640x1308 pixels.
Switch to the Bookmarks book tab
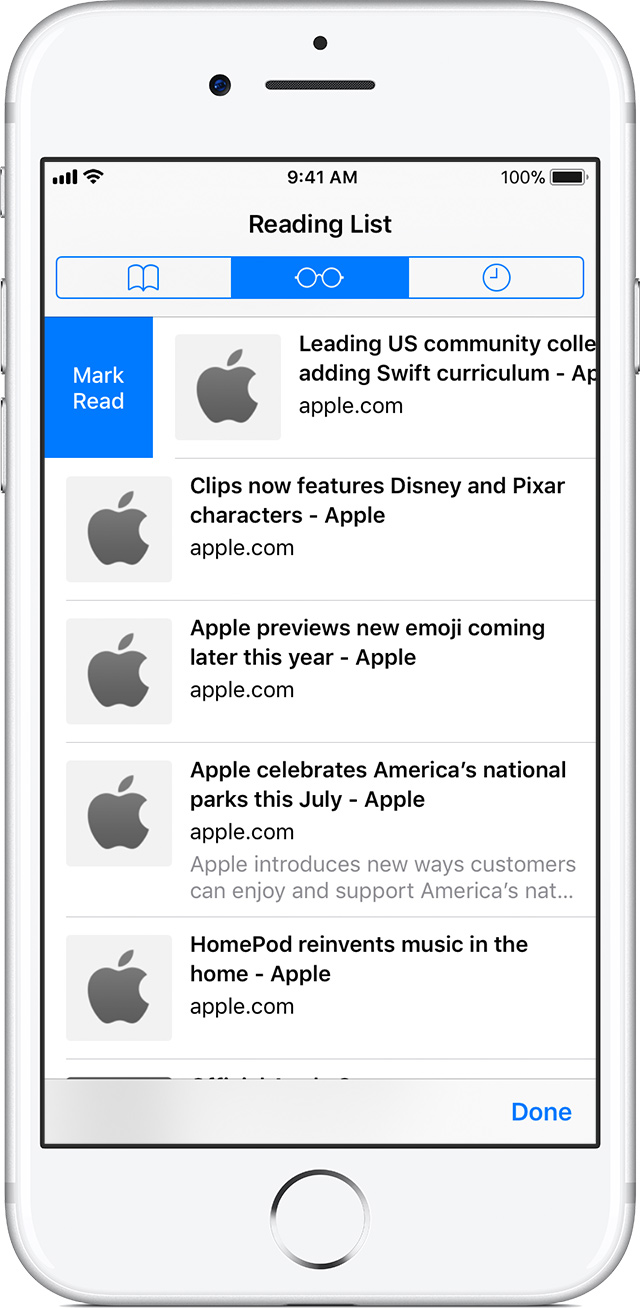tap(144, 277)
